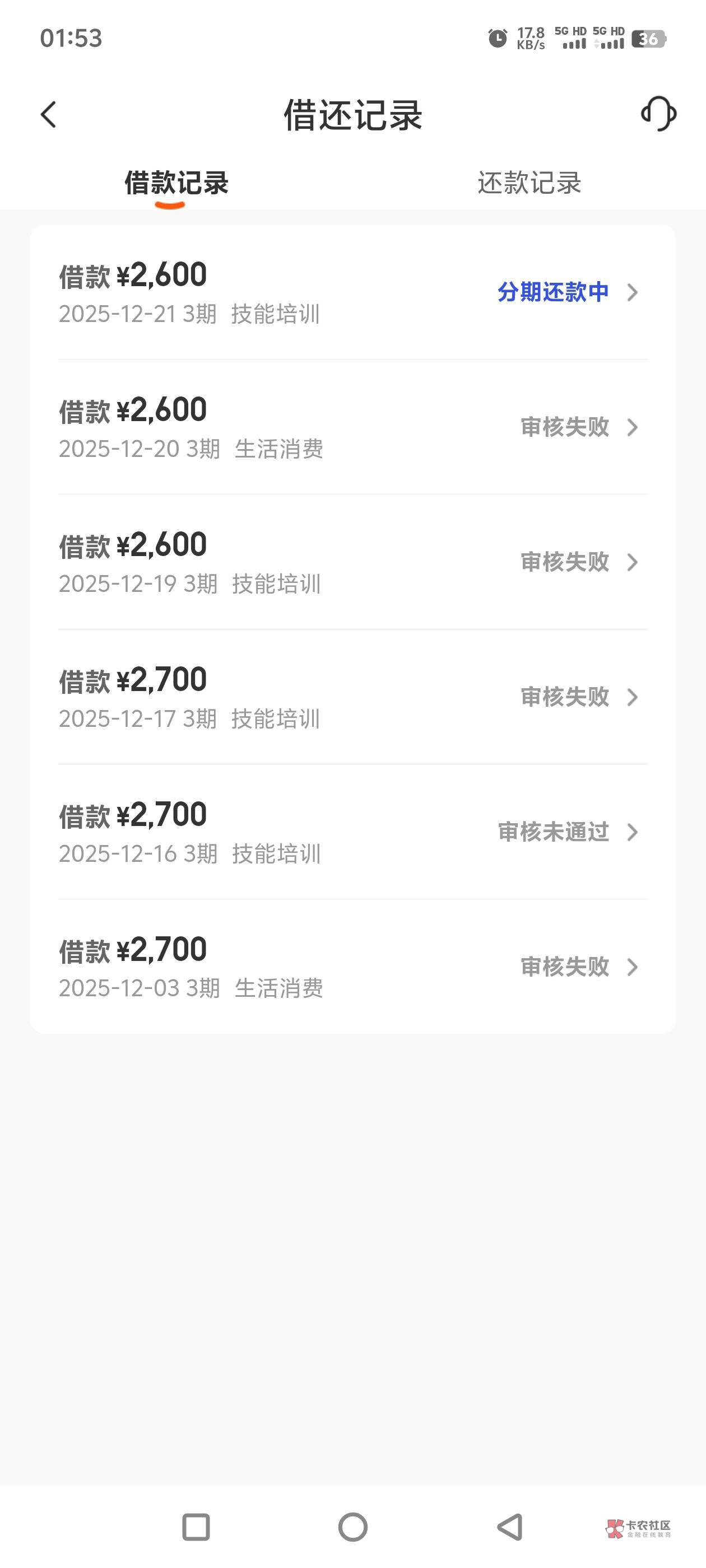The height and width of the screenshot is (1568, 706).
Task: Go back using the top-left arrow
Action: click(x=49, y=114)
